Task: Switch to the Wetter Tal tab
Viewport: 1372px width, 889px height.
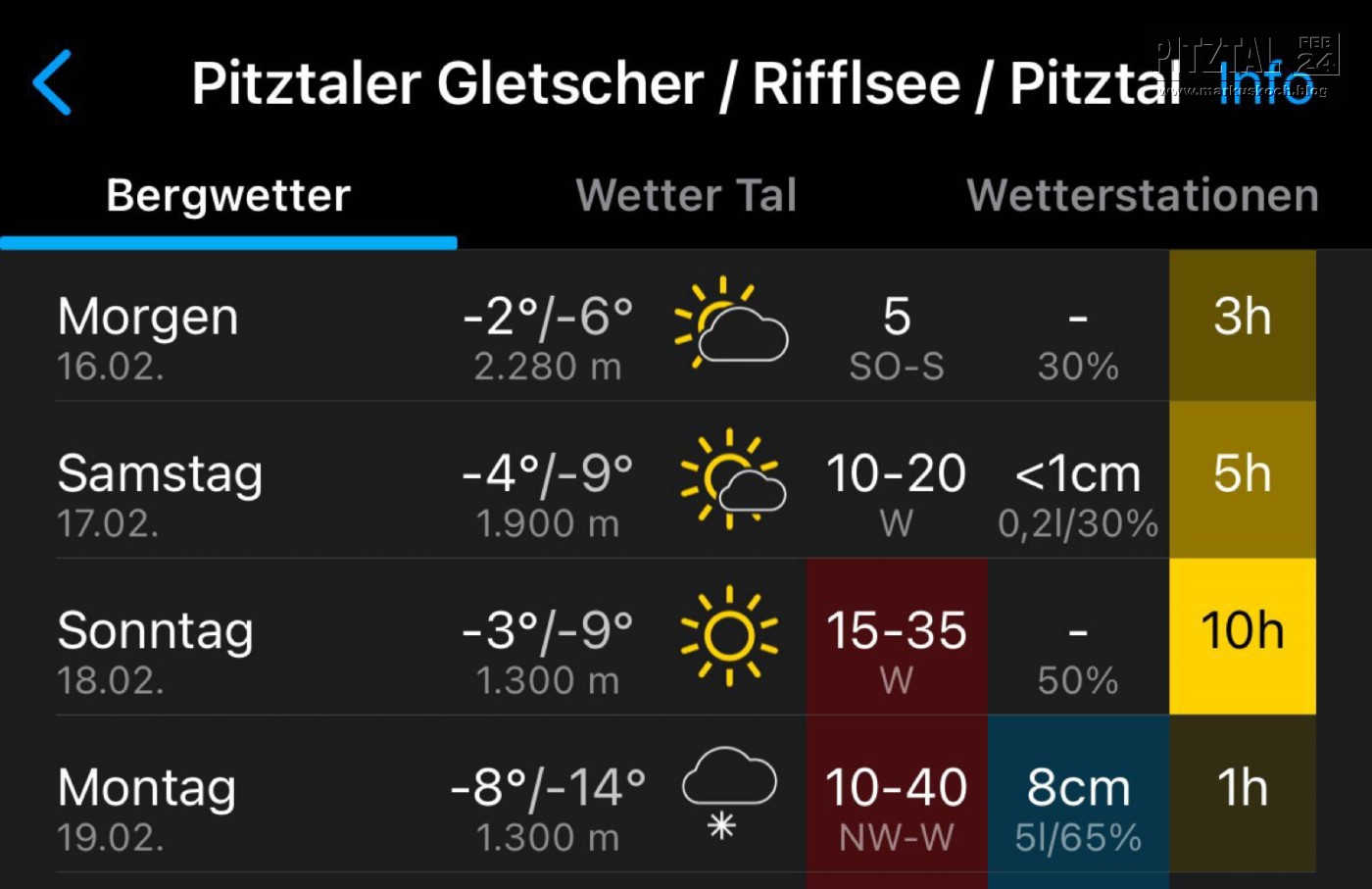Action: click(x=686, y=196)
